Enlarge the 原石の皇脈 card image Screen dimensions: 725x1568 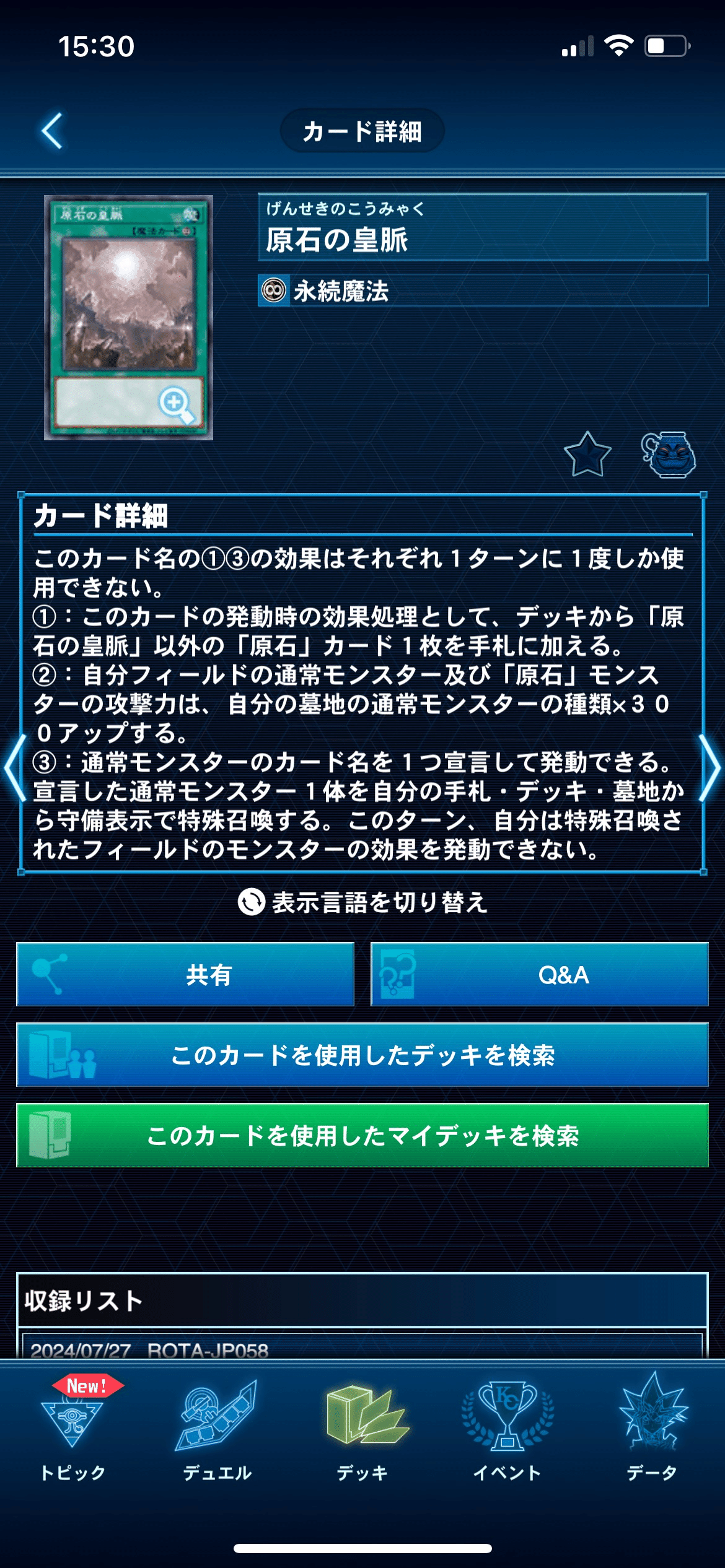pos(175,404)
